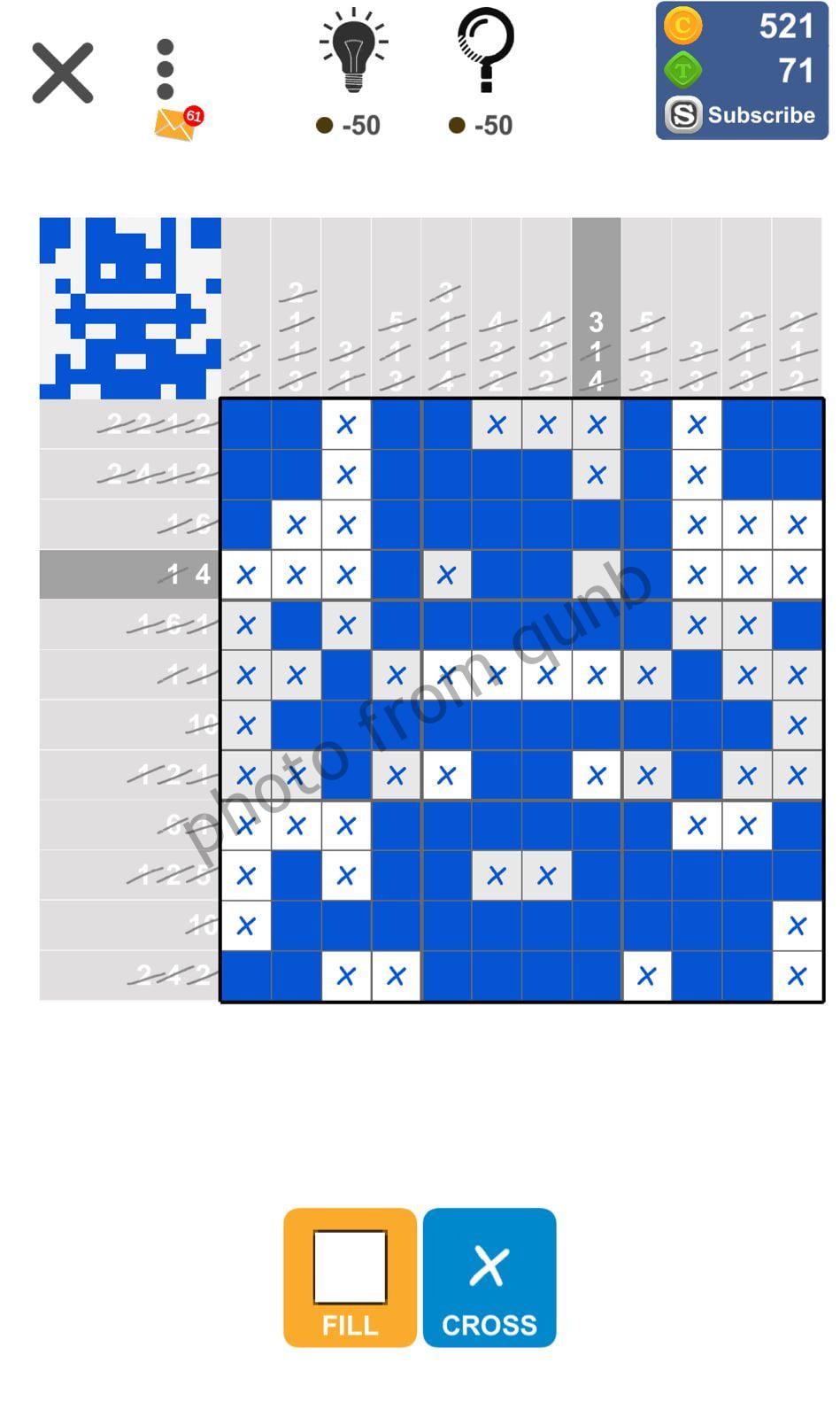840x1417 pixels.
Task: Open the mail envelope with 61 badge
Action: tap(178, 124)
